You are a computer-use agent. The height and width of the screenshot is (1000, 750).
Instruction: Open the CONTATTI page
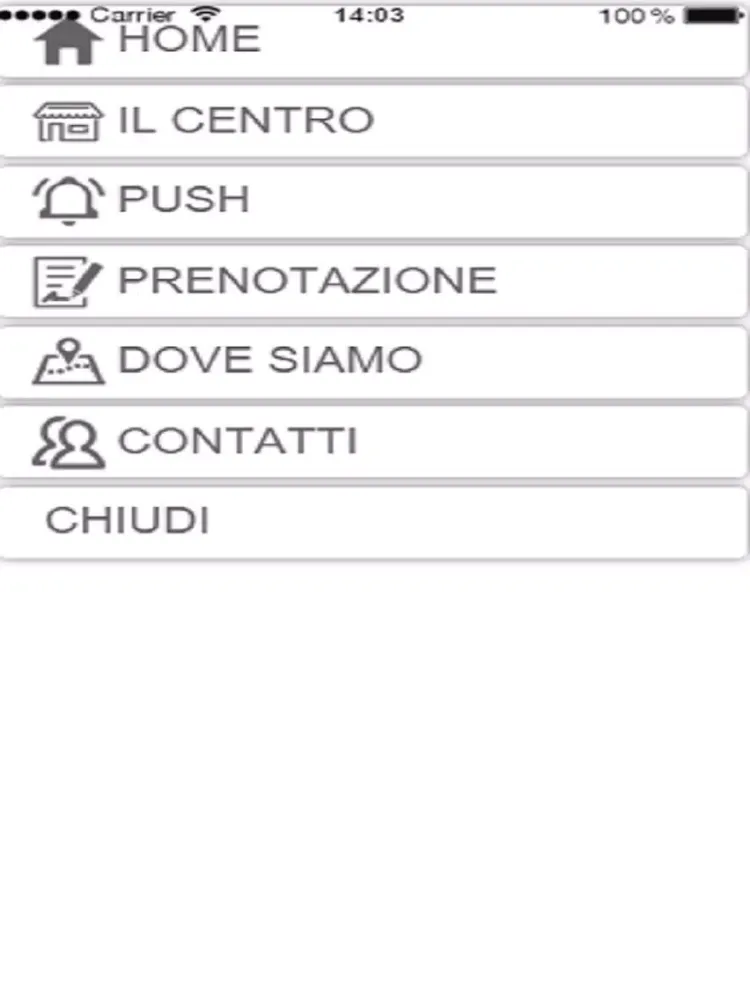point(237,441)
